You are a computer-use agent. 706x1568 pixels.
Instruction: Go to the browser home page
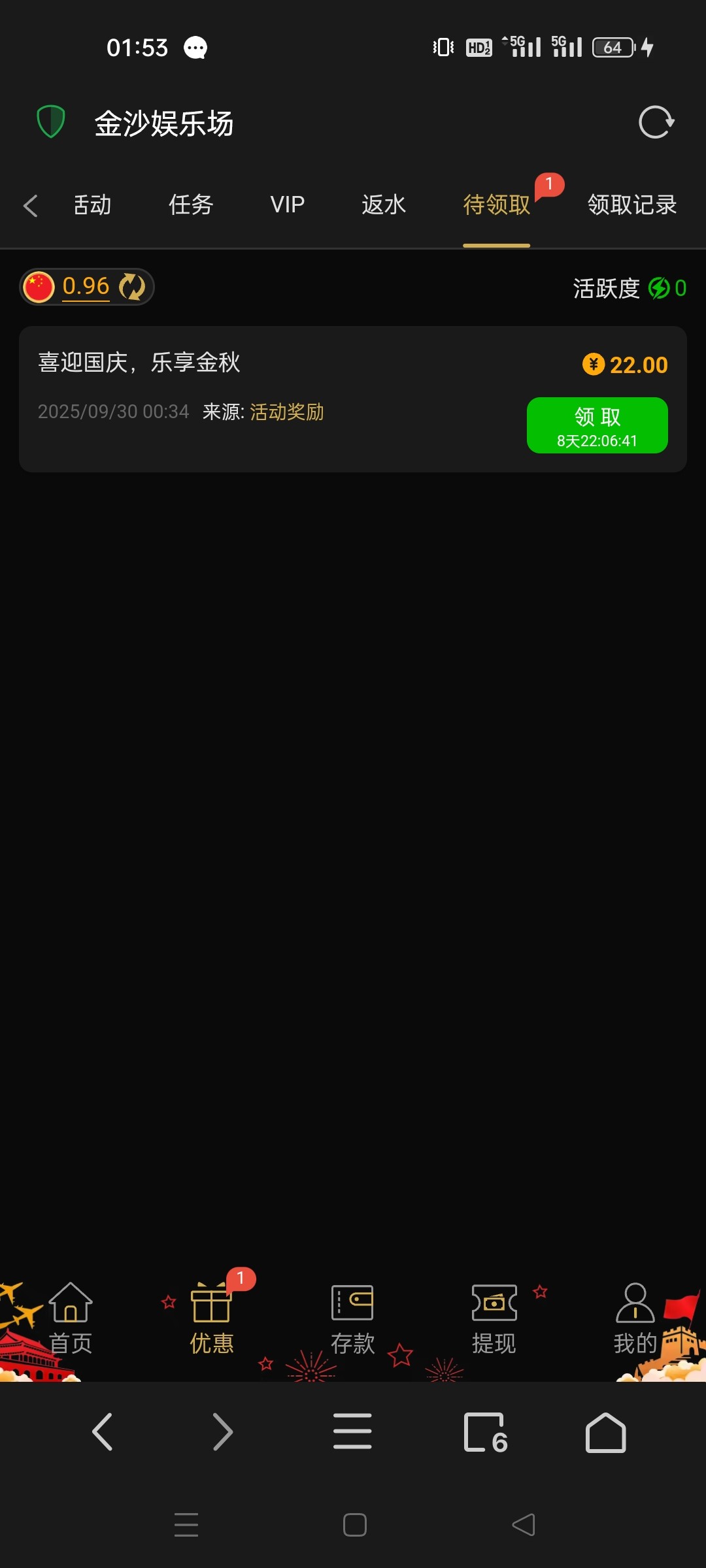605,1431
